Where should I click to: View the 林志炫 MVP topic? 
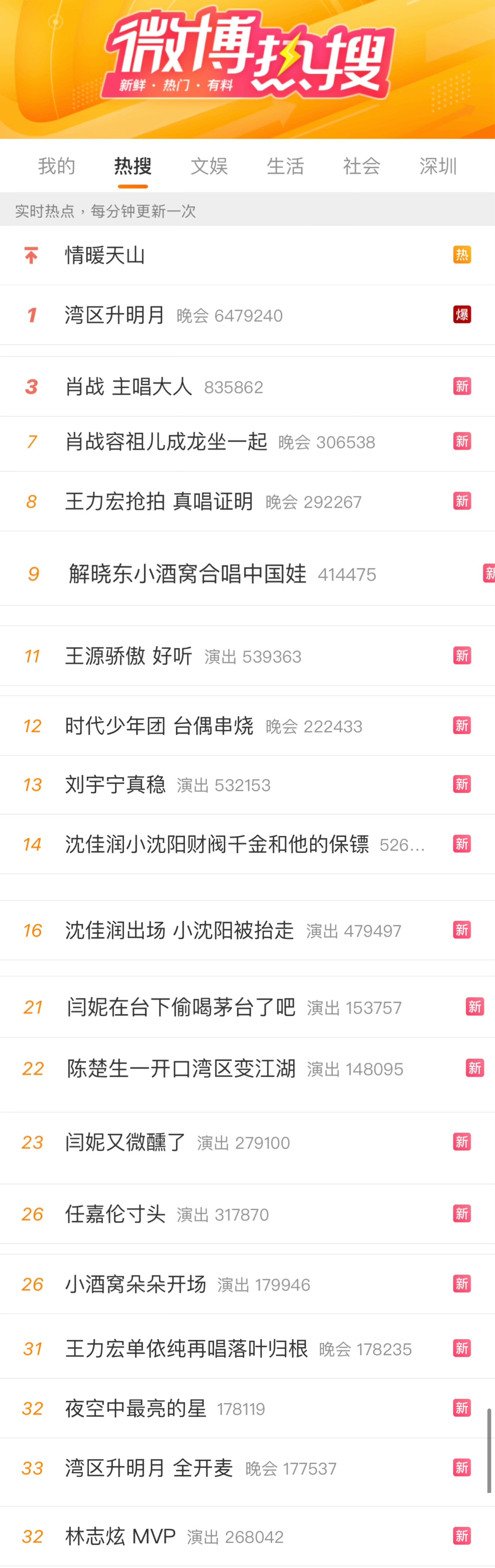click(x=120, y=1536)
